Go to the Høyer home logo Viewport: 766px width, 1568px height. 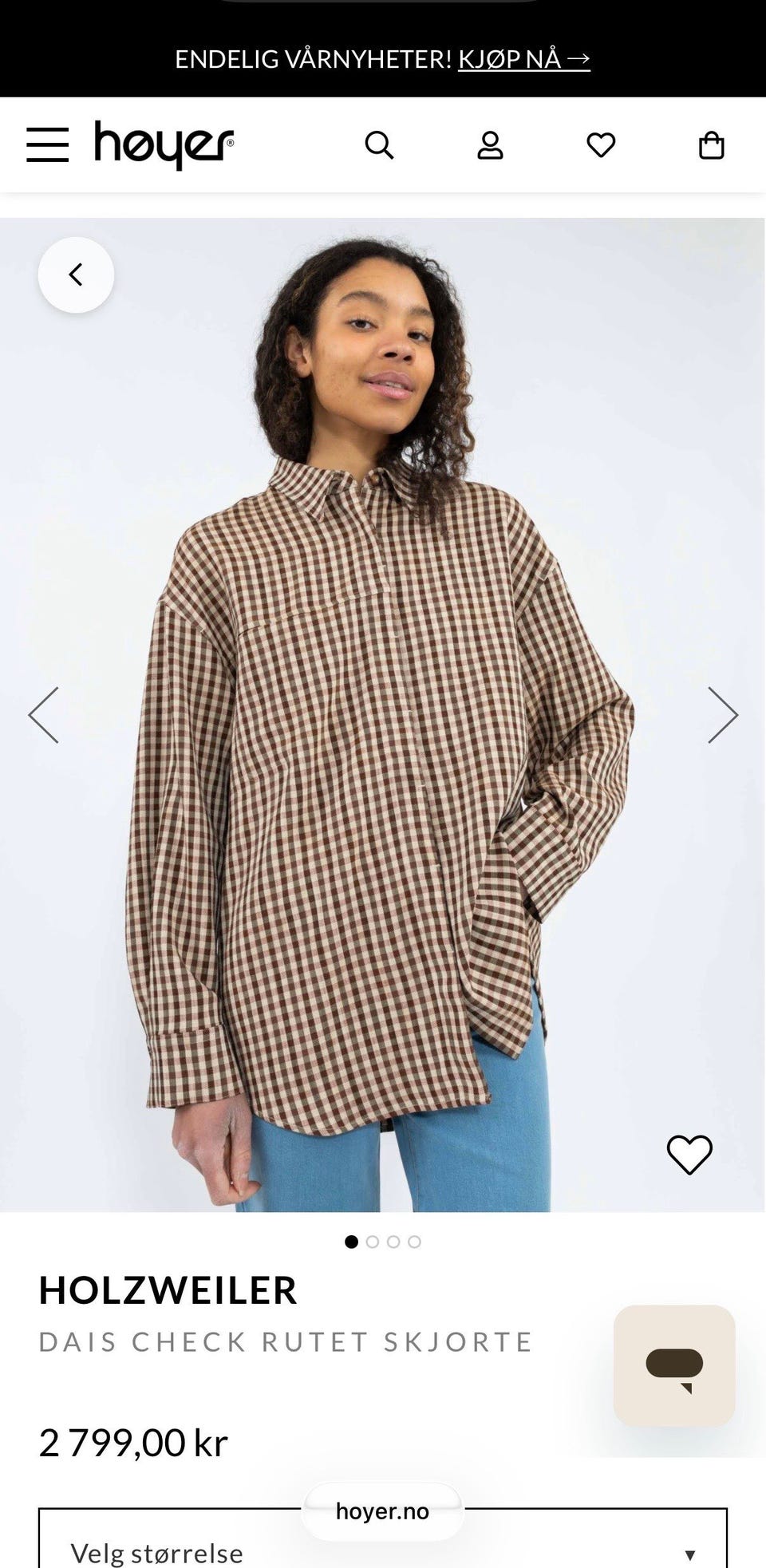(x=164, y=145)
